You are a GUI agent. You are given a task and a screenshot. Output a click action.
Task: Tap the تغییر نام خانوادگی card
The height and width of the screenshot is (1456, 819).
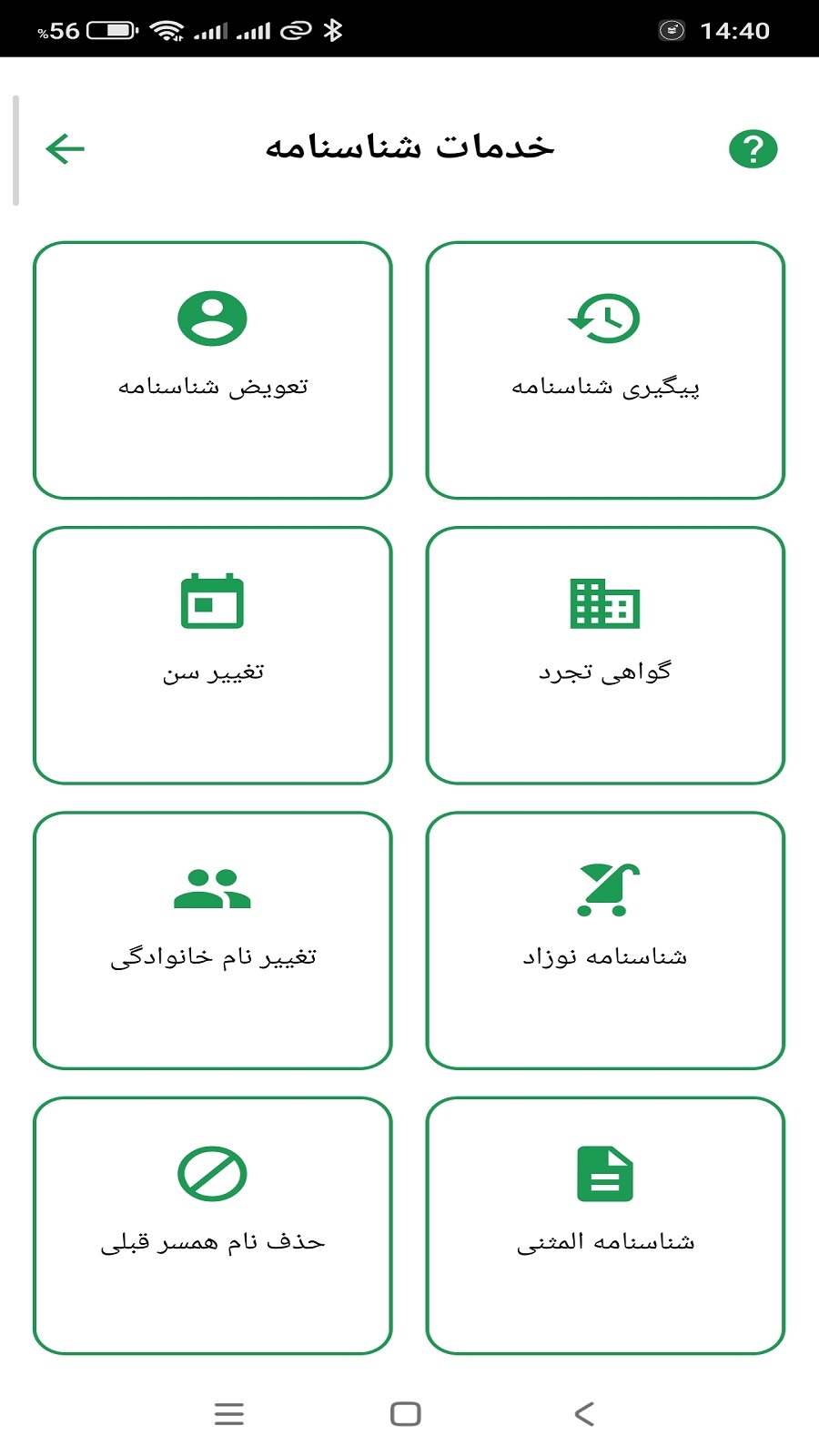coord(213,939)
